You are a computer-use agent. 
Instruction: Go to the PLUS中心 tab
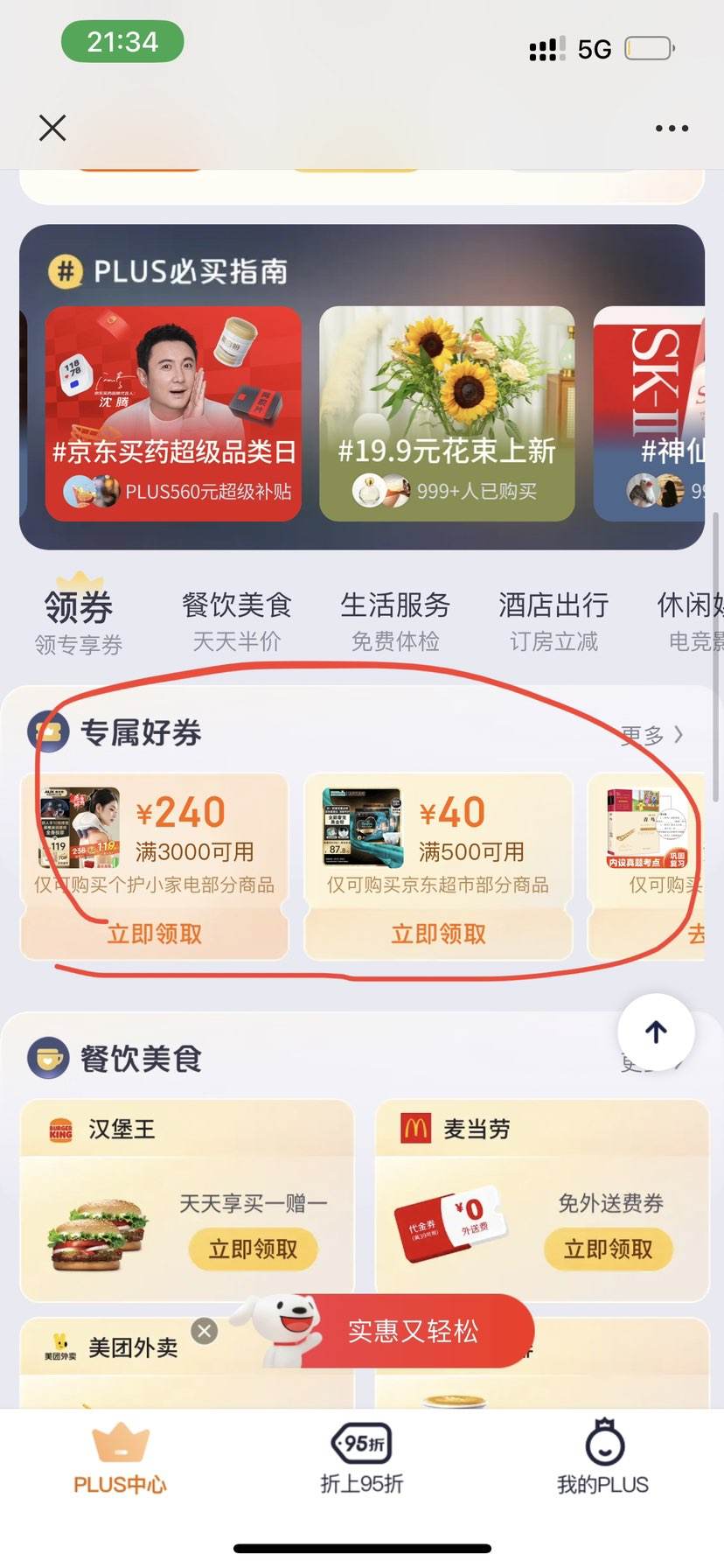pyautogui.click(x=121, y=1459)
